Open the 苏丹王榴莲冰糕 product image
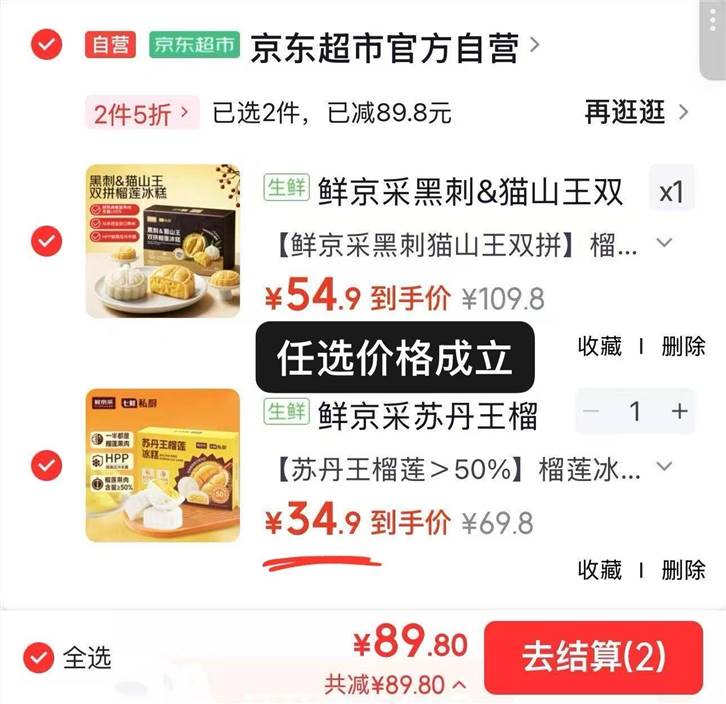This screenshot has width=726, height=704. (x=163, y=465)
